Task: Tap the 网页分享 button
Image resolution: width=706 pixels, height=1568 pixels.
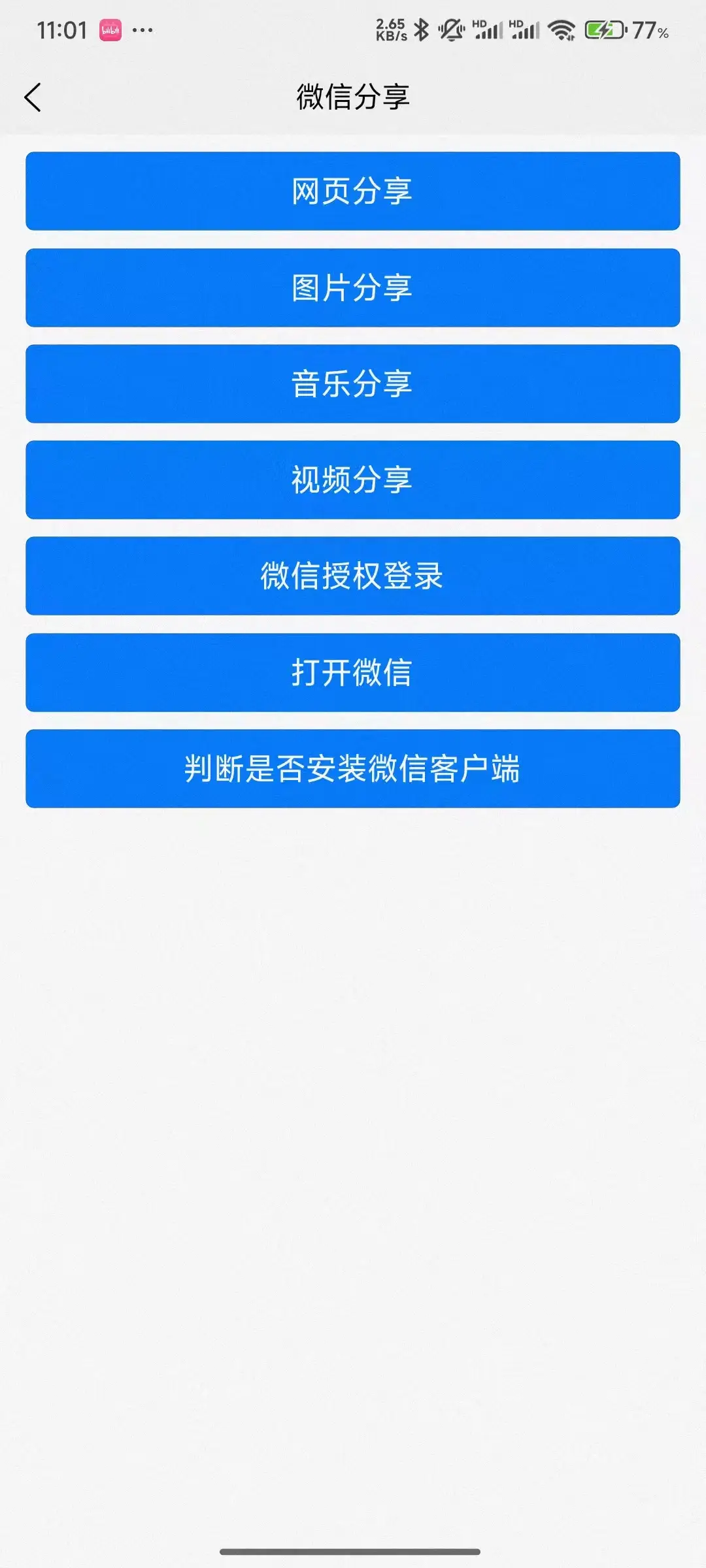Action: pyautogui.click(x=352, y=191)
